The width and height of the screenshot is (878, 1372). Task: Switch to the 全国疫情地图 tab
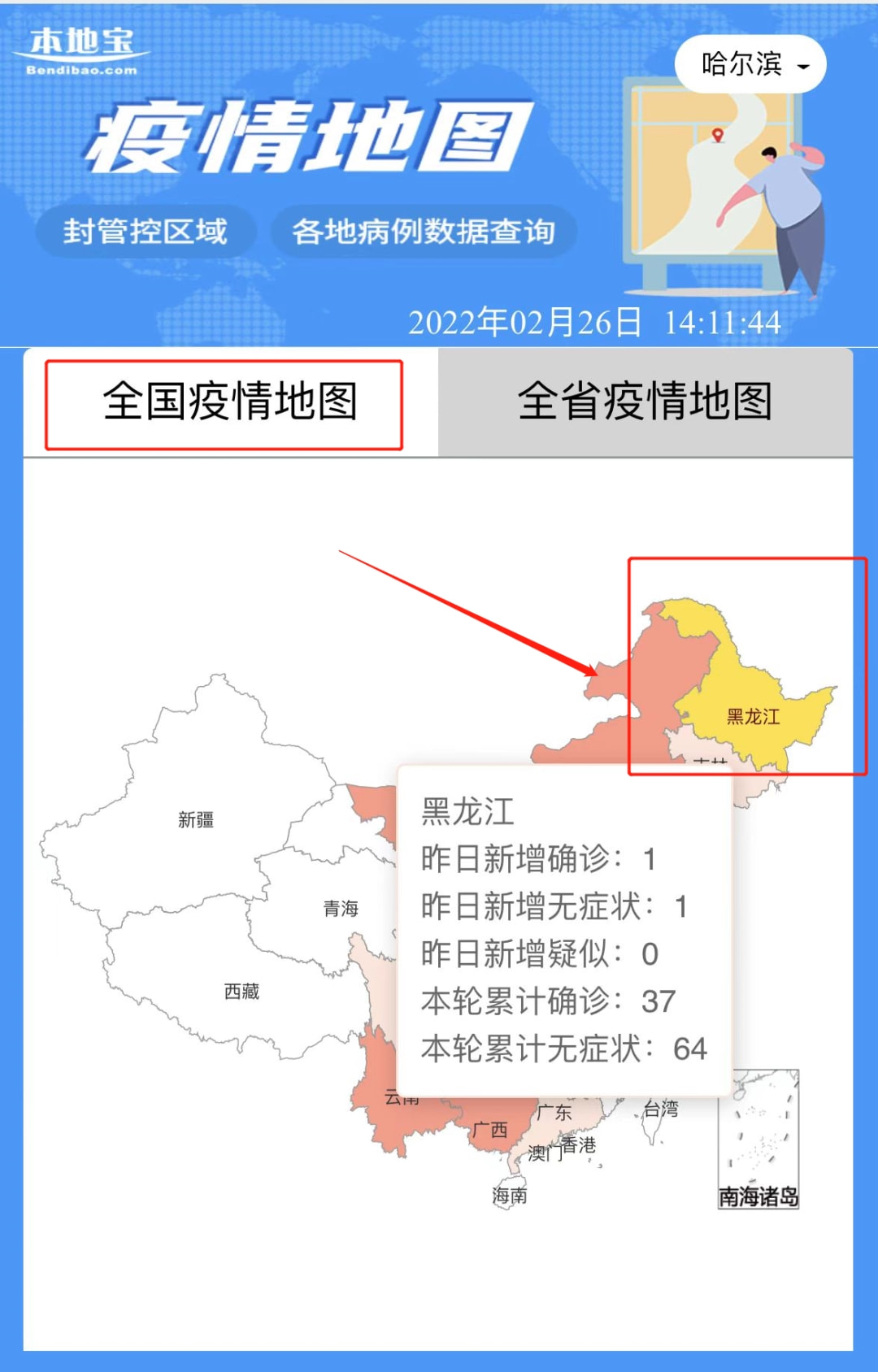(230, 402)
